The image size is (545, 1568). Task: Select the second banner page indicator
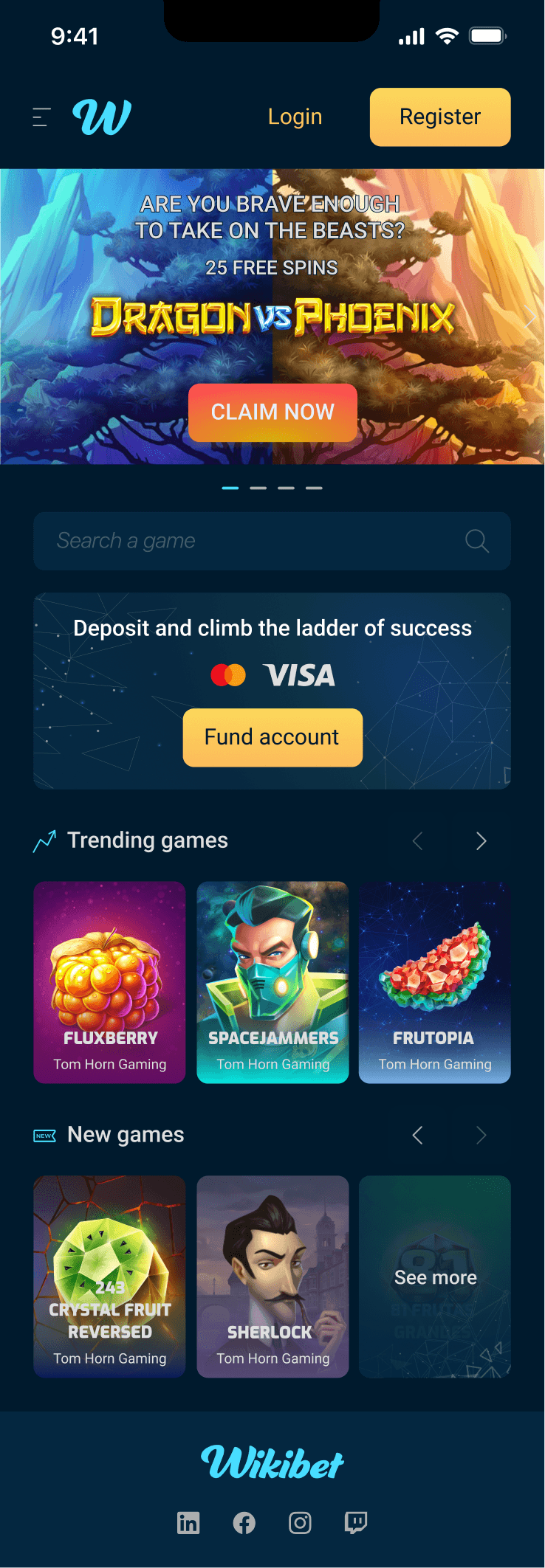[258, 488]
